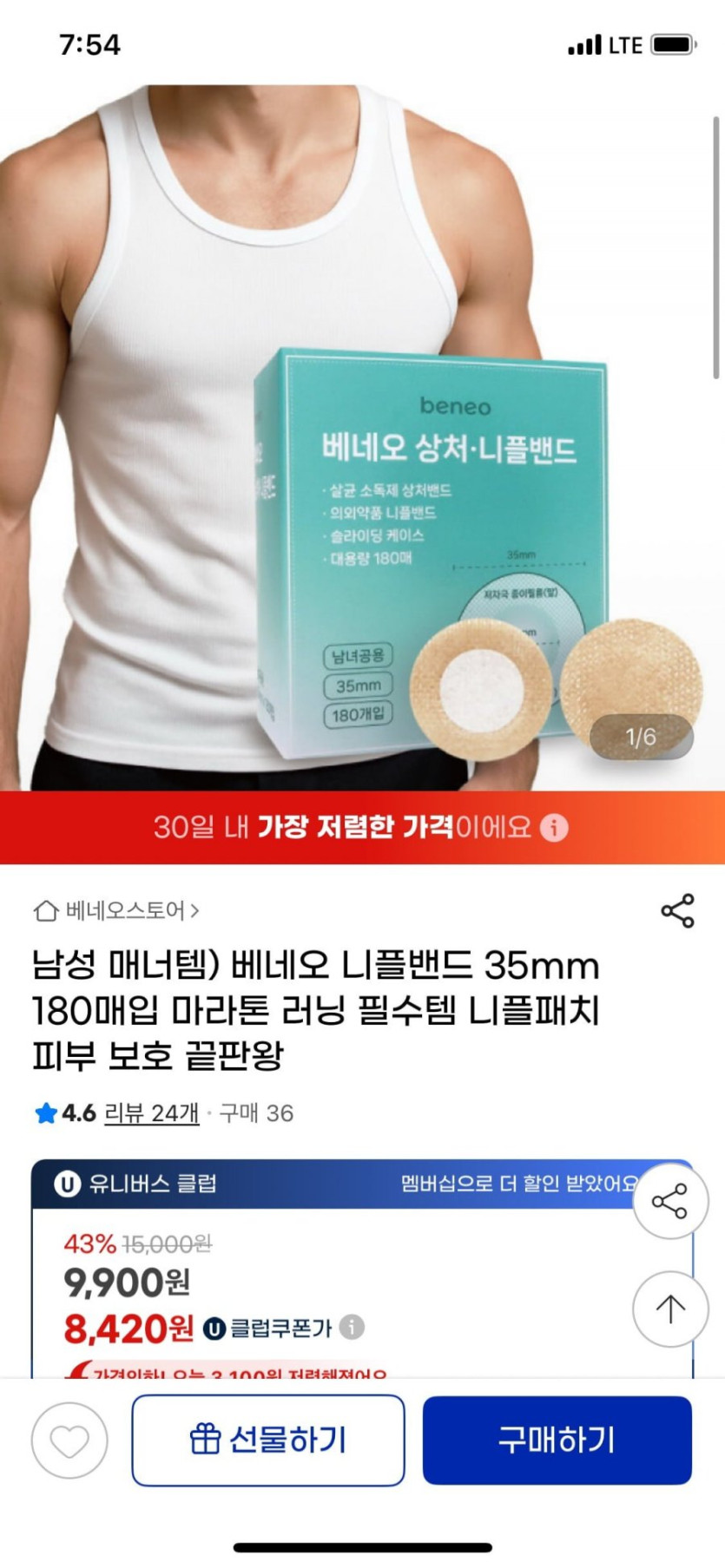The width and height of the screenshot is (725, 1568).
Task: Tap 구매하기 to purchase the item
Action: click(557, 1440)
